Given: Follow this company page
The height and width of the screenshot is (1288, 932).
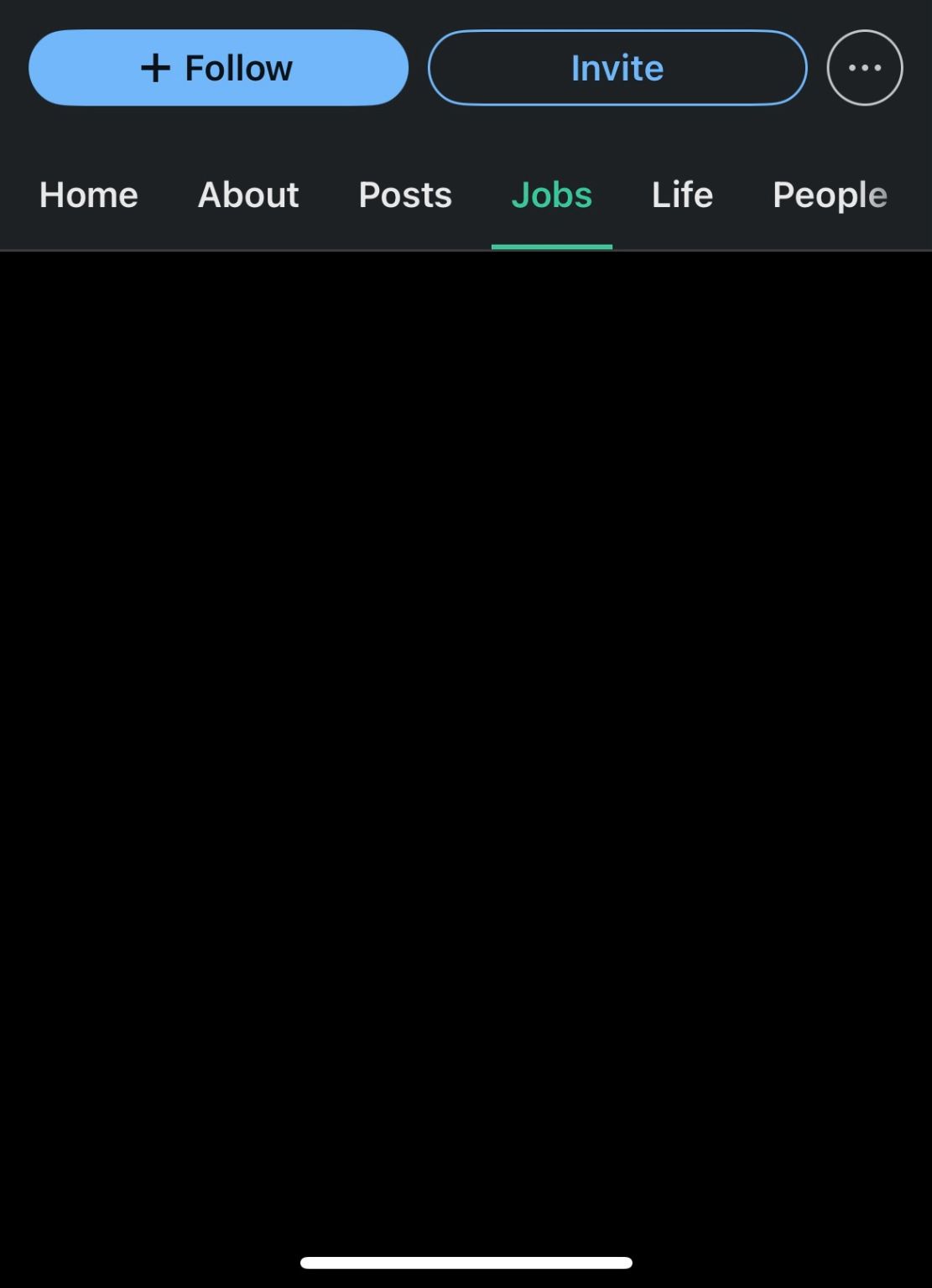Looking at the screenshot, I should click(x=218, y=68).
